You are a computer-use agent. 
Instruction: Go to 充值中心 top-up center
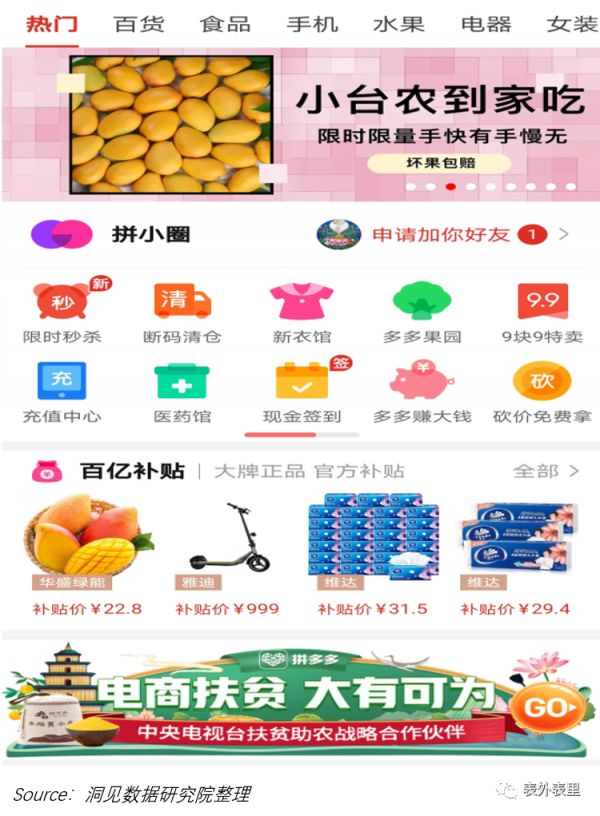click(x=62, y=392)
